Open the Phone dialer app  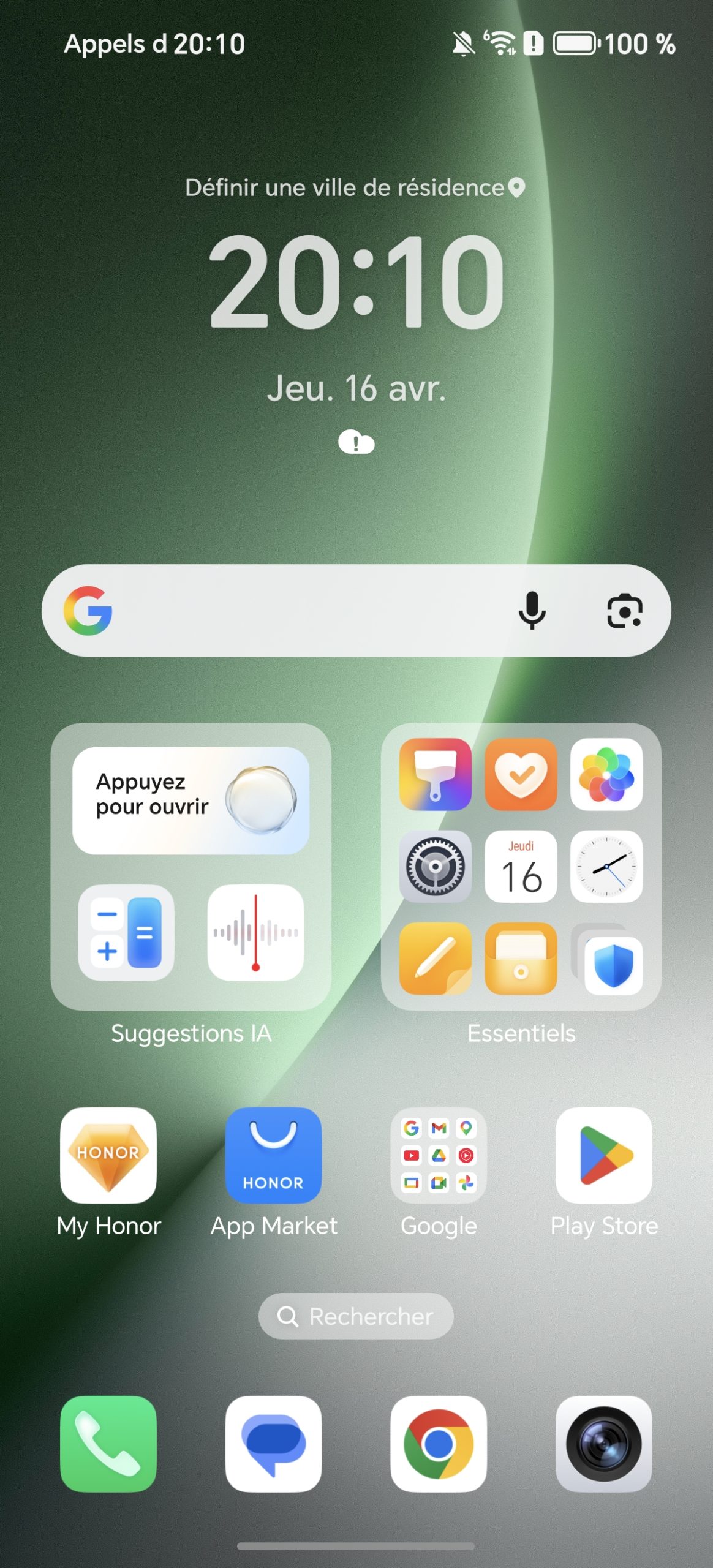pos(108,1444)
